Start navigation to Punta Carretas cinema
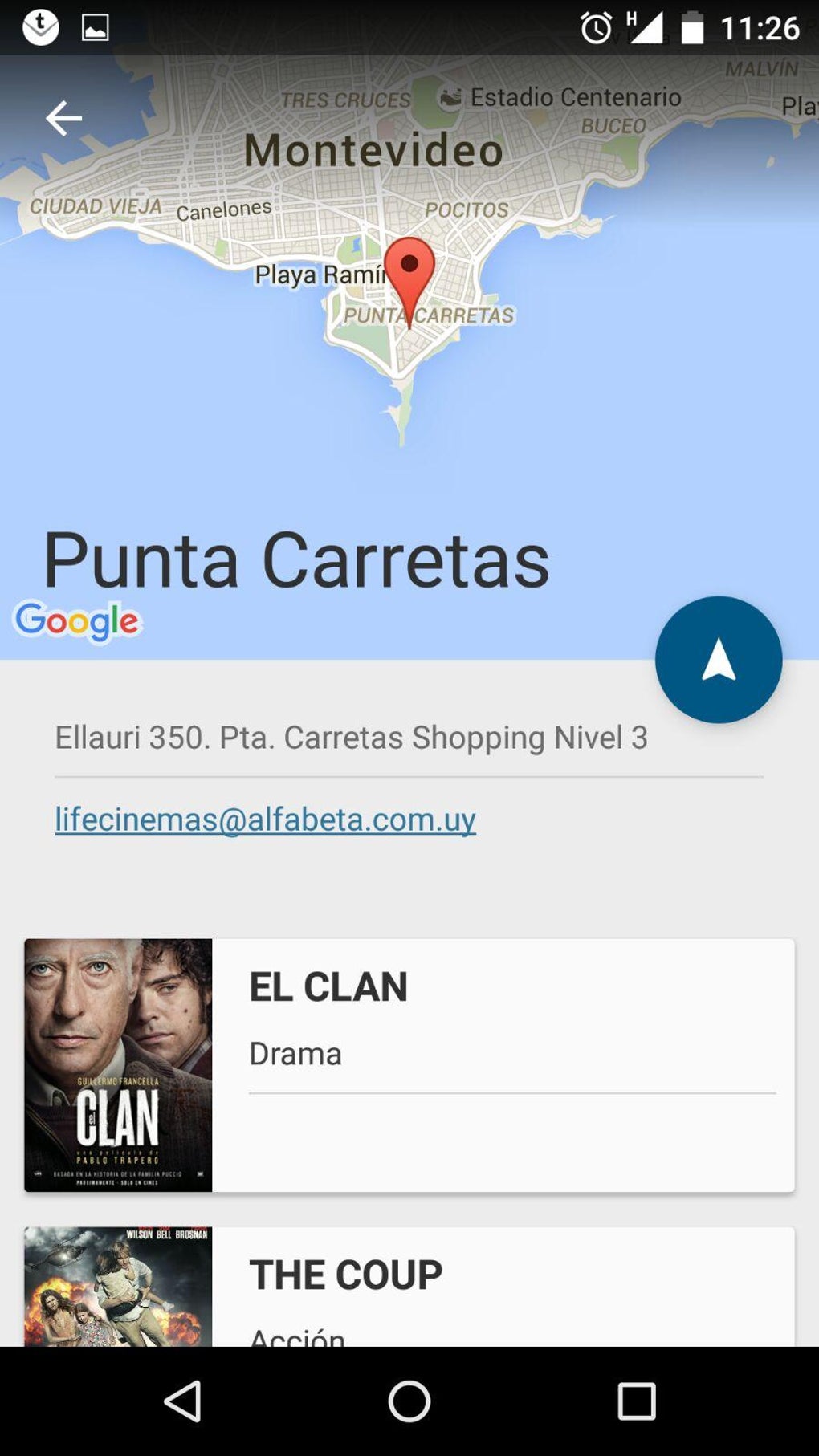Image resolution: width=819 pixels, height=1456 pixels. tap(718, 660)
